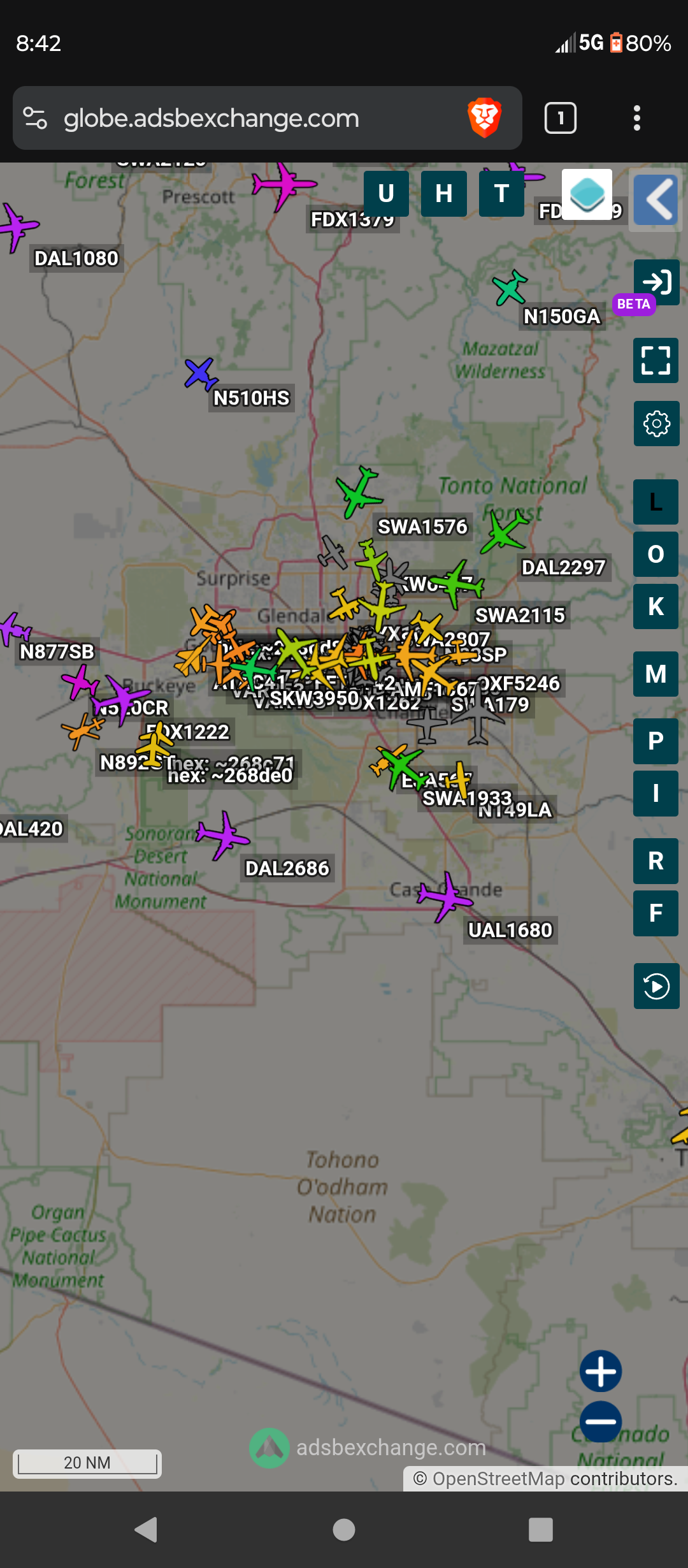Toggle the U filter button
Image resolution: width=688 pixels, height=1568 pixels.
click(x=386, y=194)
